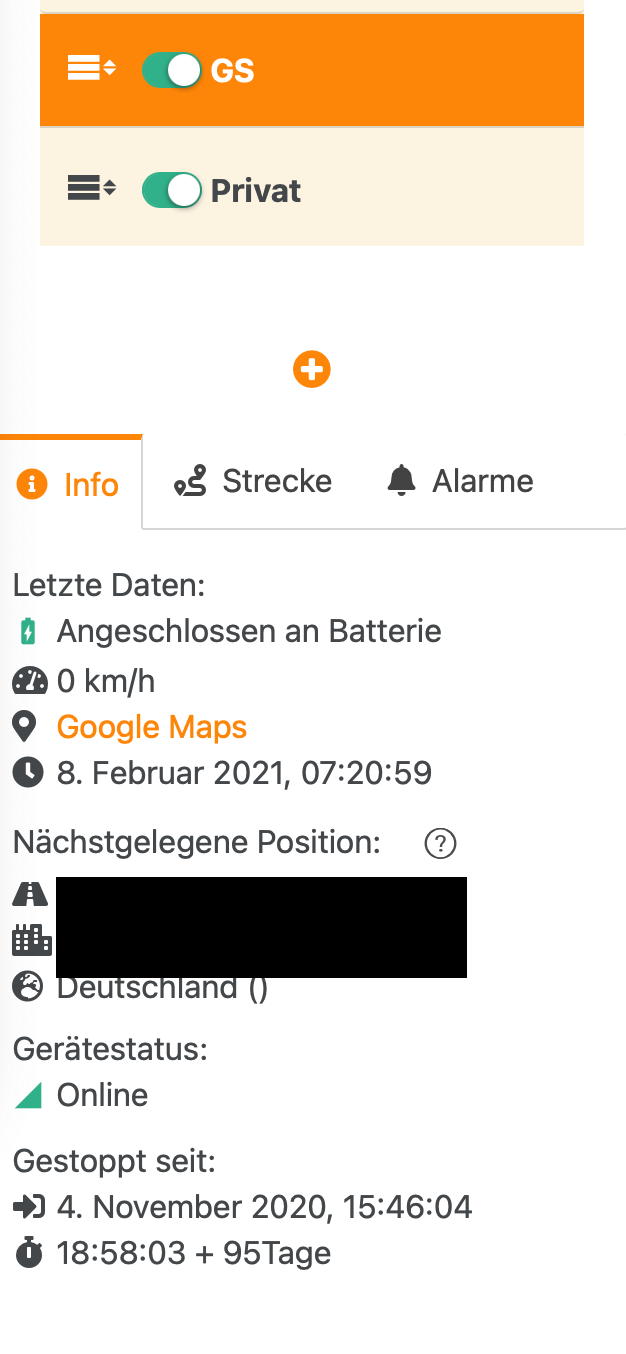Image resolution: width=626 pixels, height=1354 pixels.
Task: Tap the reorder handle on Privat row
Action: pyautogui.click(x=91, y=188)
